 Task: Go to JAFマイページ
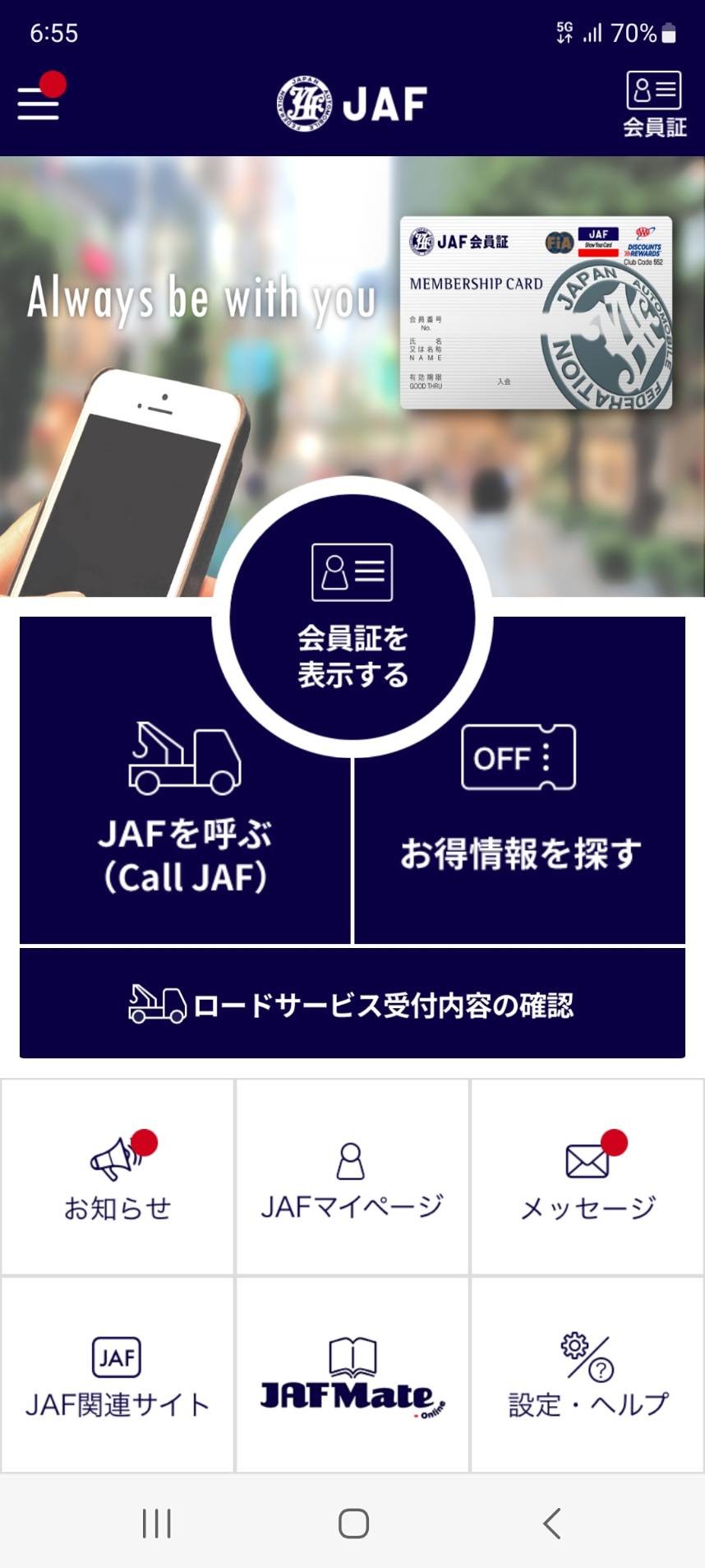click(352, 1177)
